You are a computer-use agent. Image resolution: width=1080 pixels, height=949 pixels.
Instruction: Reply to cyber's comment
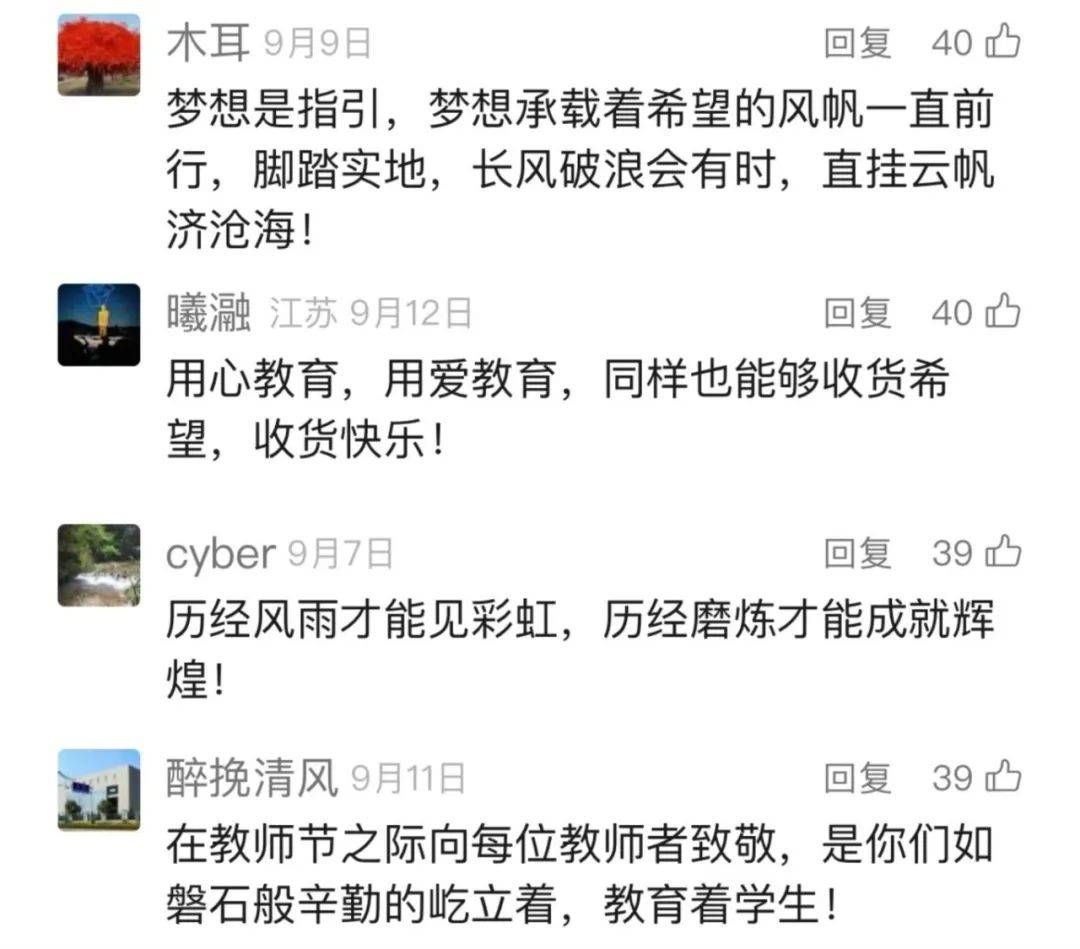tap(857, 553)
